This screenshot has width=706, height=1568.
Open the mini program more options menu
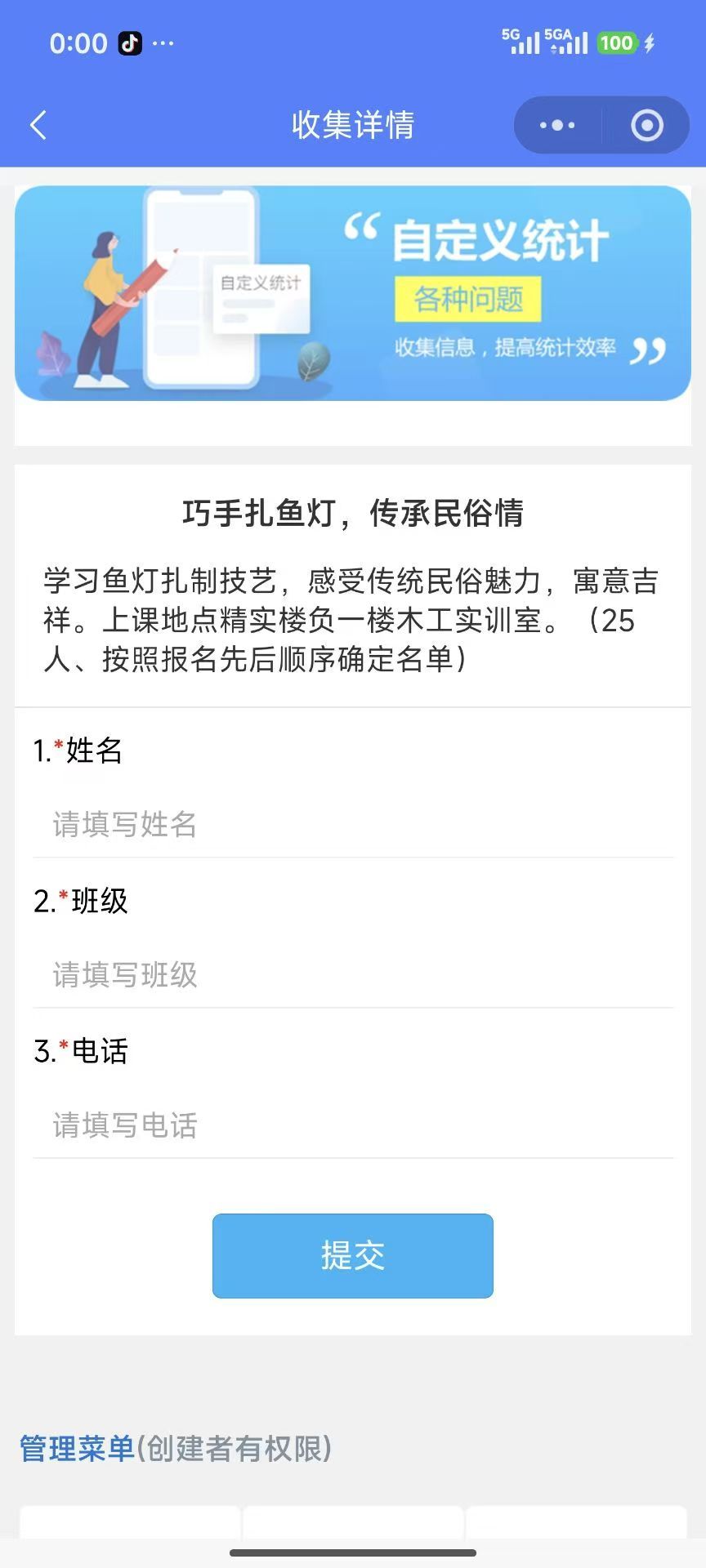(557, 125)
